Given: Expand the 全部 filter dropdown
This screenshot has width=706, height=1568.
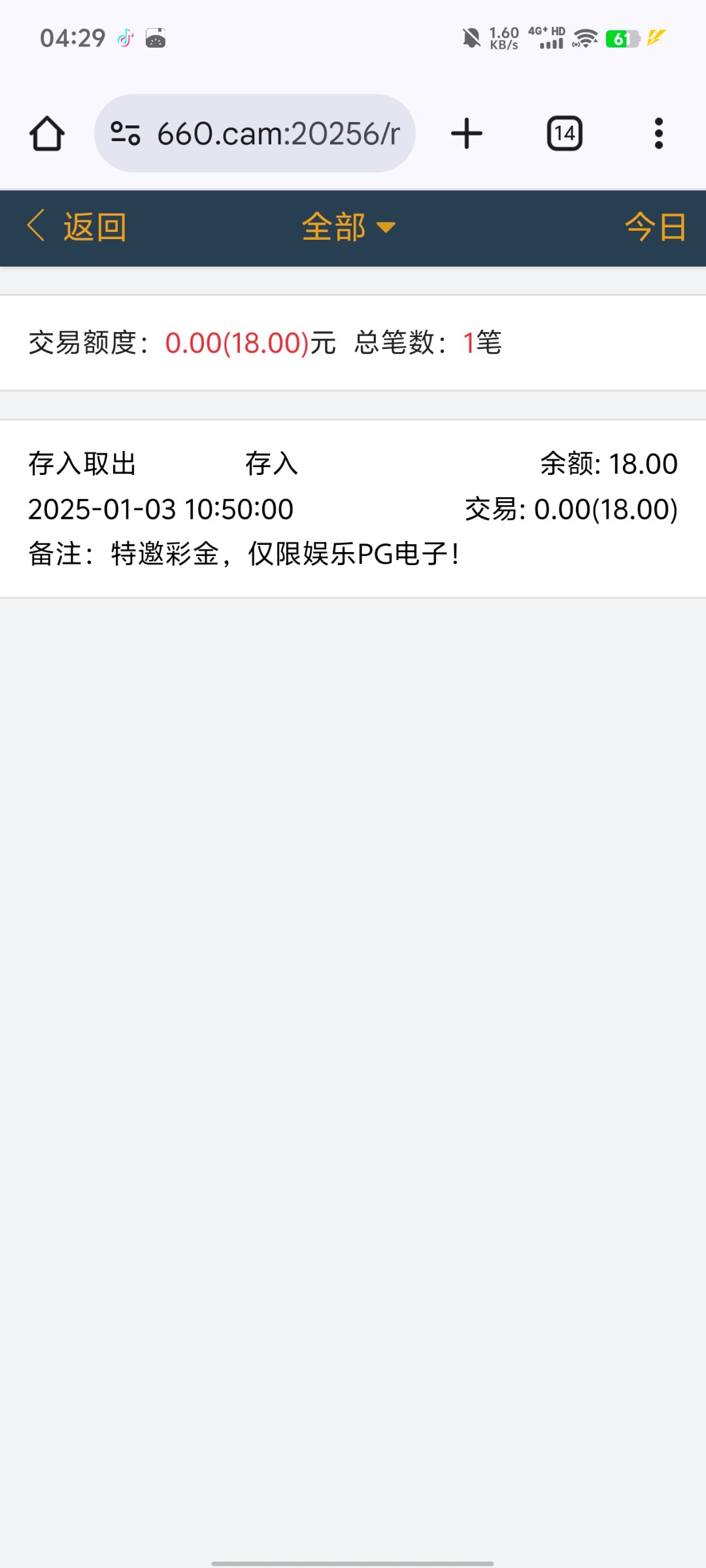Looking at the screenshot, I should (x=348, y=227).
